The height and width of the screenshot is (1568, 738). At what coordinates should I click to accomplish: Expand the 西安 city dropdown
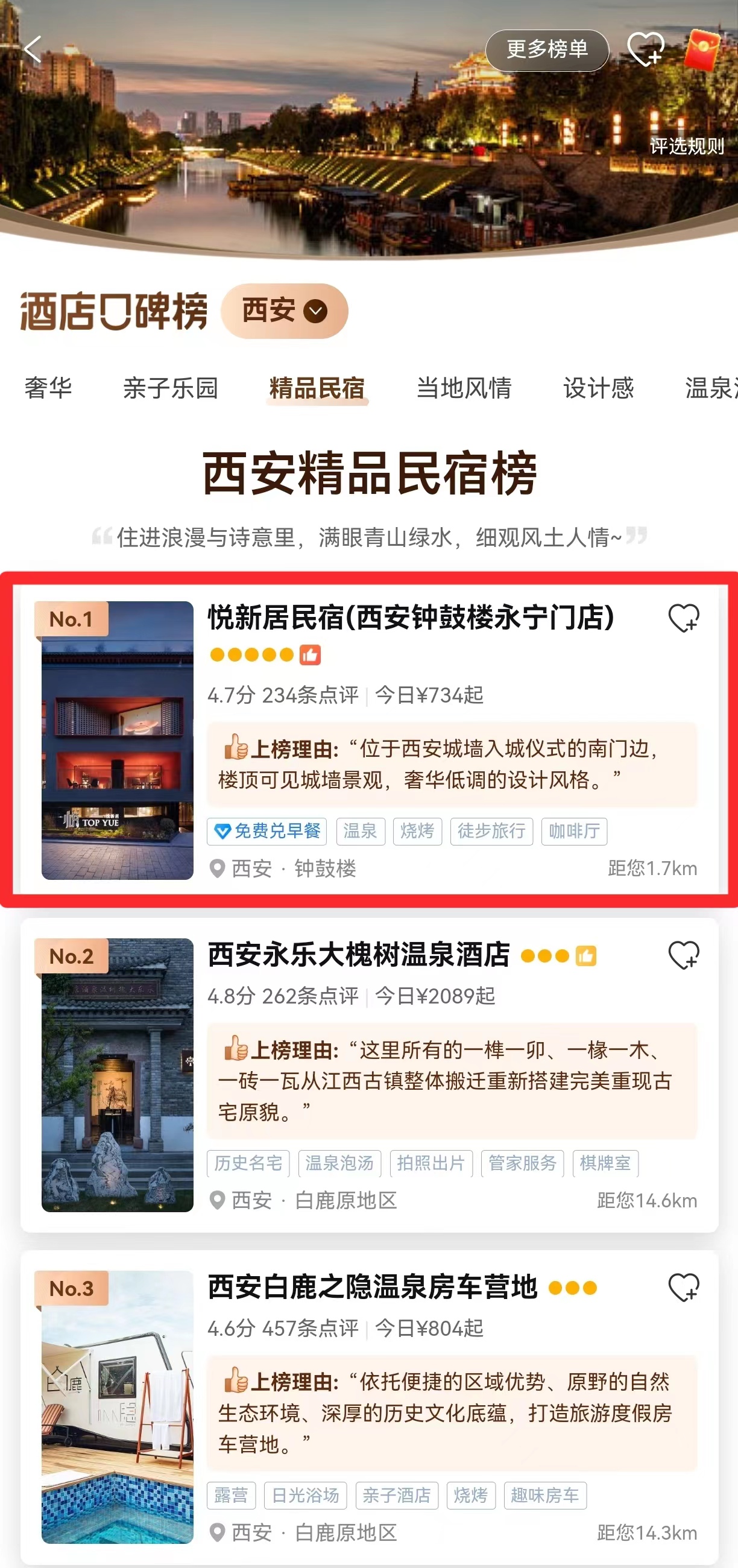pos(284,311)
